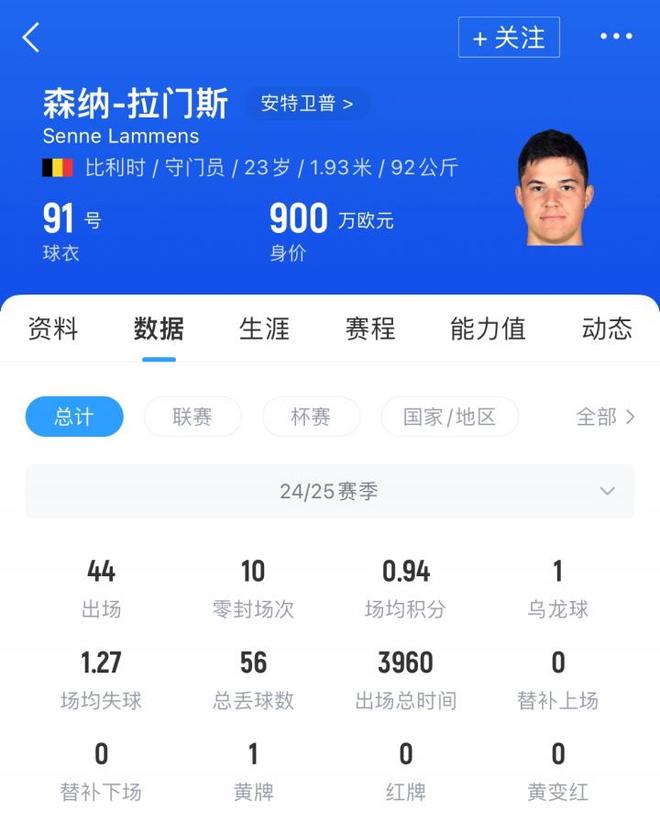
Task: Open the three-dot overflow menu
Action: [x=616, y=37]
